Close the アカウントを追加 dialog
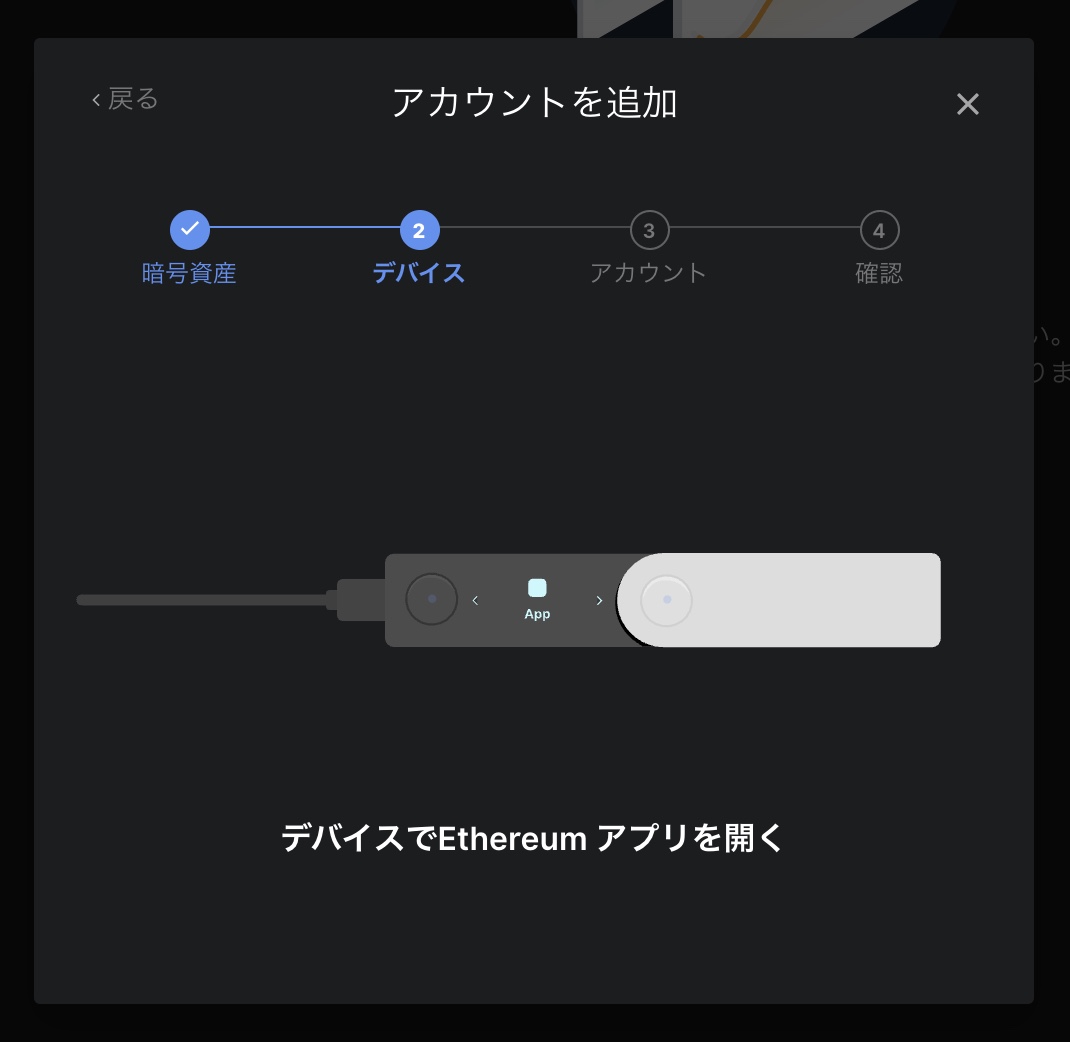The height and width of the screenshot is (1042, 1070). pos(967,104)
